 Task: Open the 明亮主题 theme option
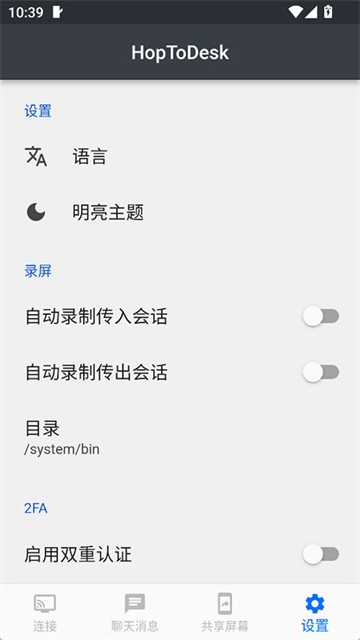coord(180,212)
